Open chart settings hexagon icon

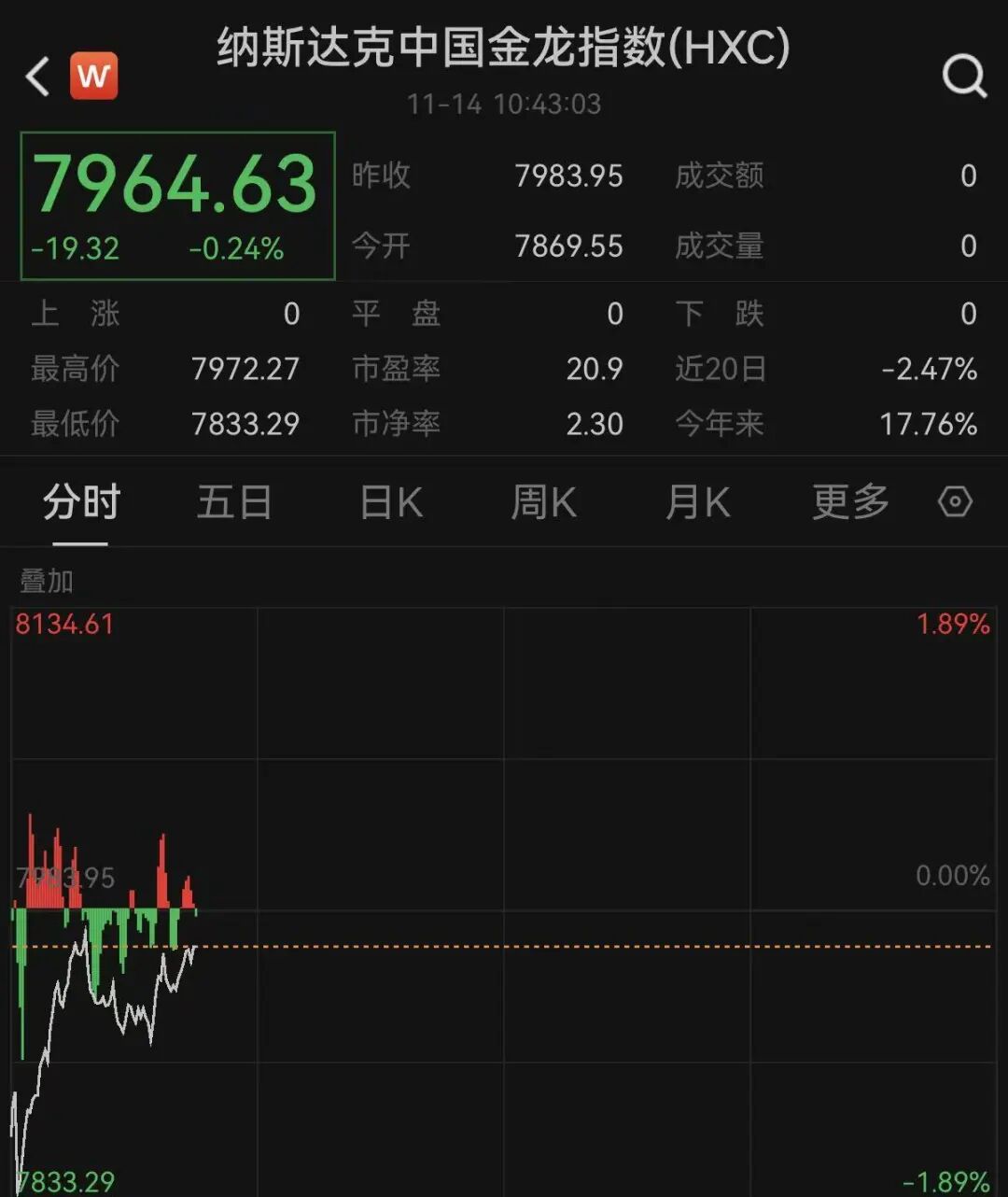pos(955,502)
